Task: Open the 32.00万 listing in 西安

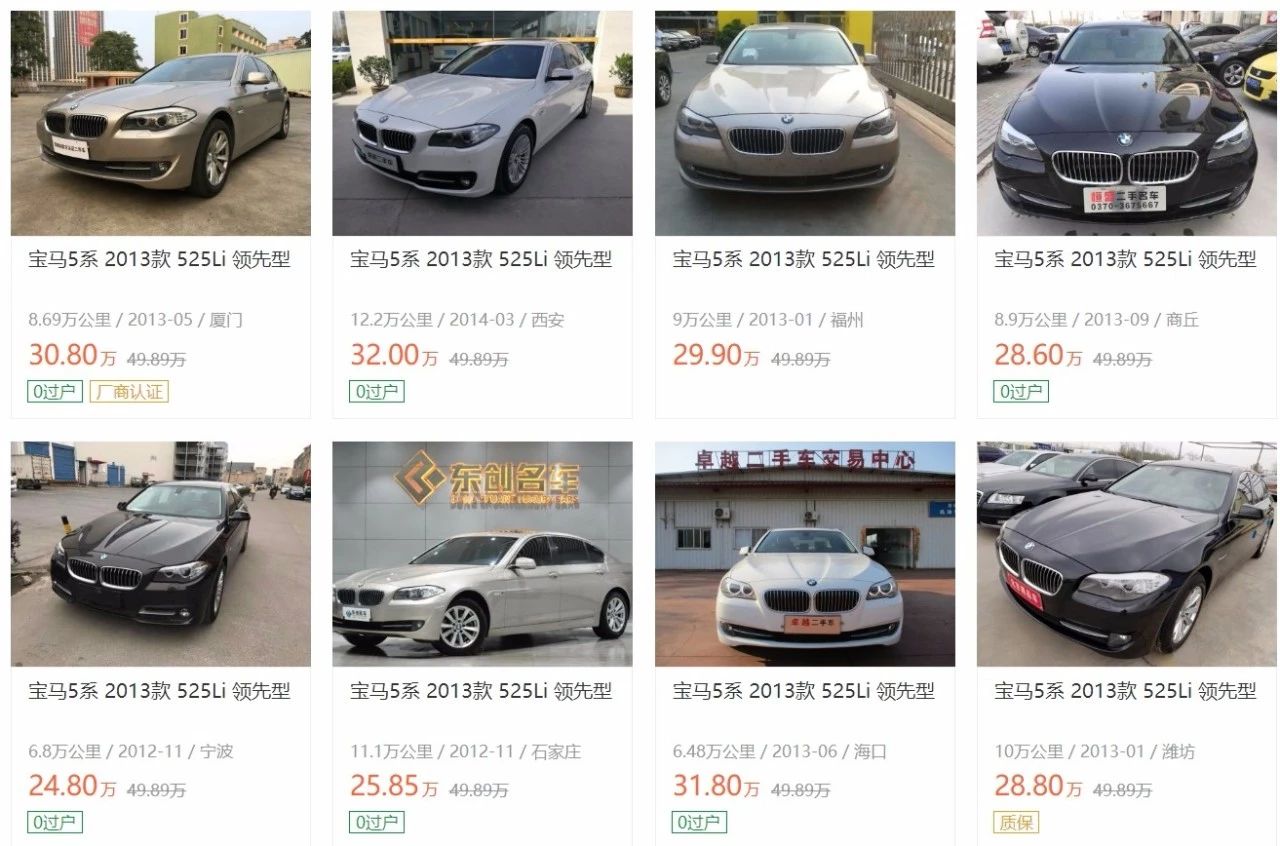Action: pos(481,260)
